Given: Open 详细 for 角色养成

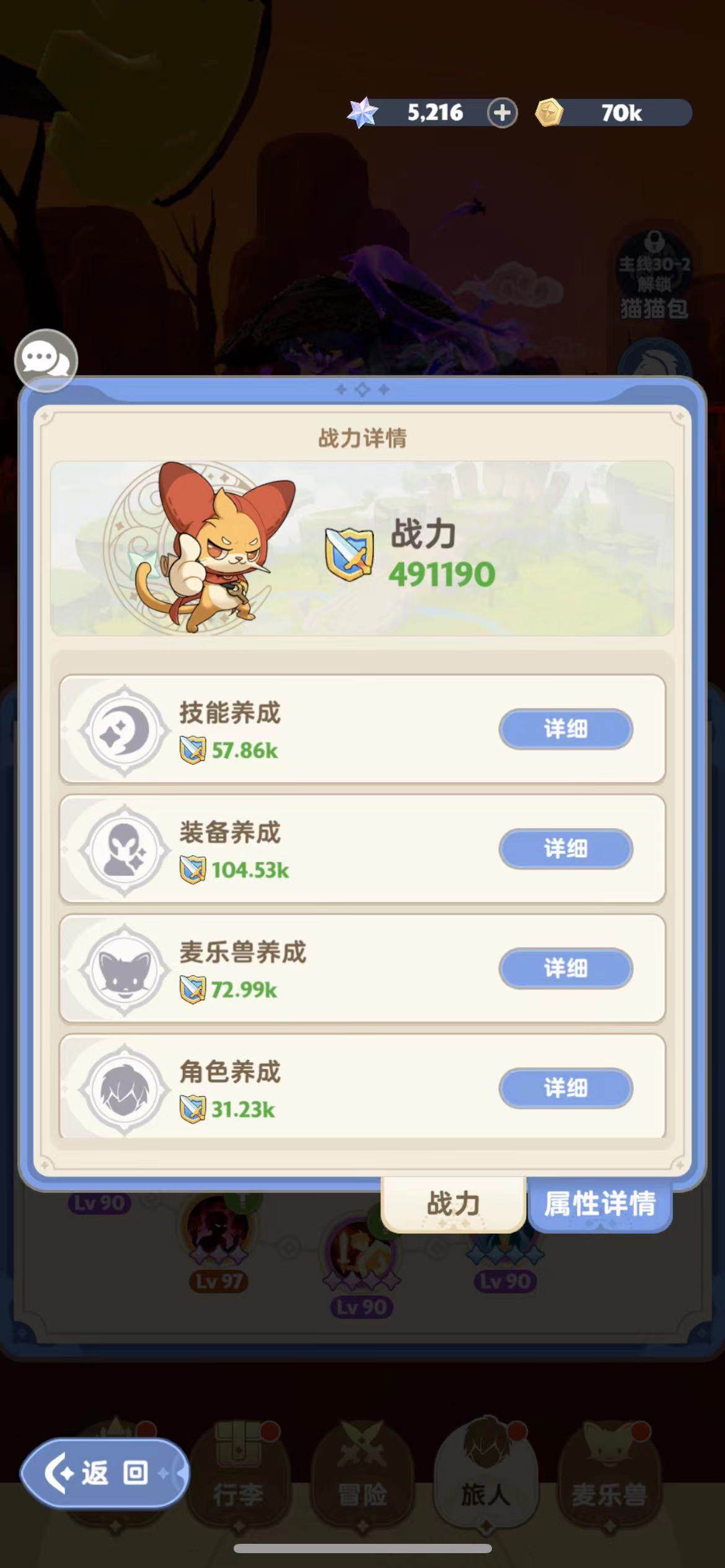Looking at the screenshot, I should pyautogui.click(x=565, y=1088).
